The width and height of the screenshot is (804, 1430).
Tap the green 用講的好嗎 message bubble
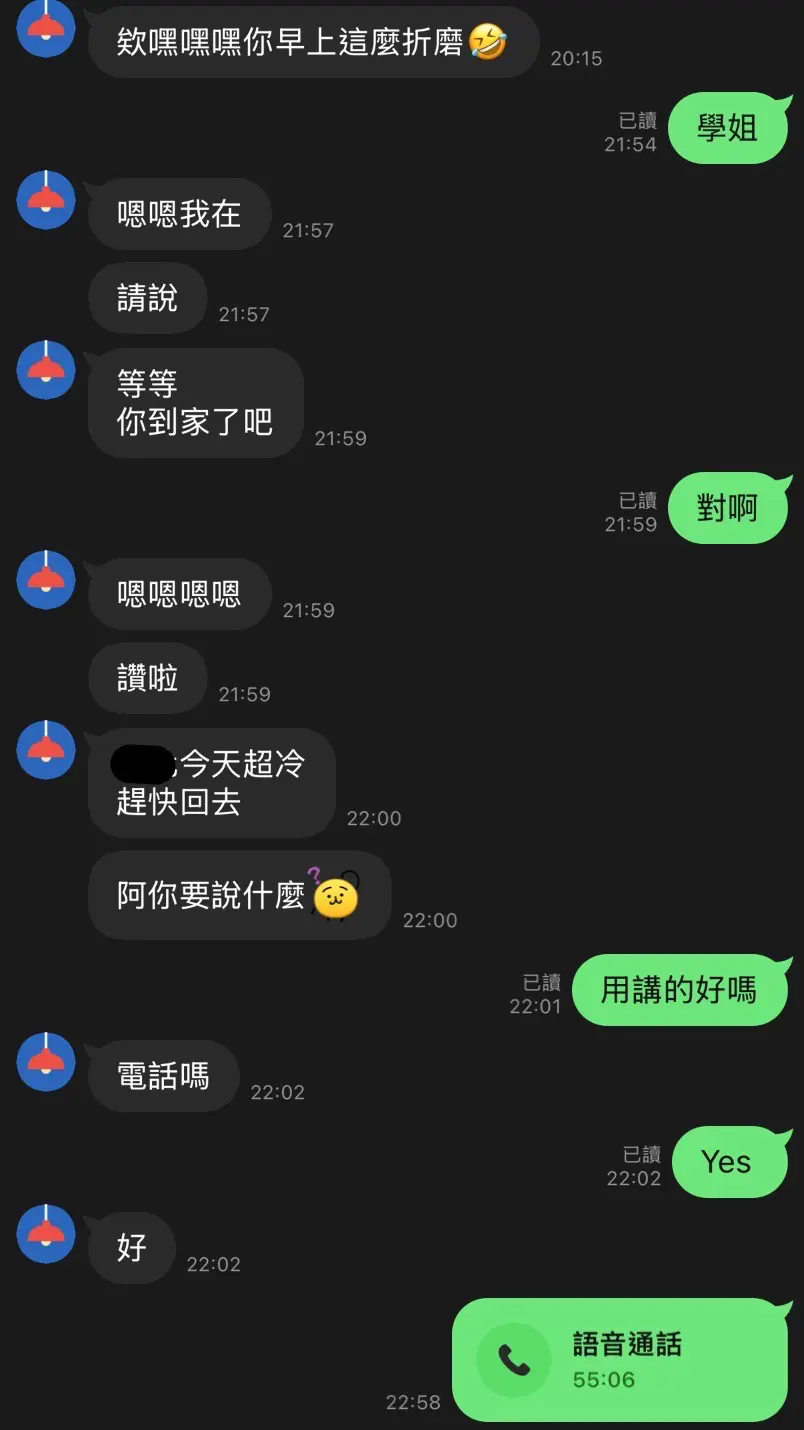tap(681, 989)
